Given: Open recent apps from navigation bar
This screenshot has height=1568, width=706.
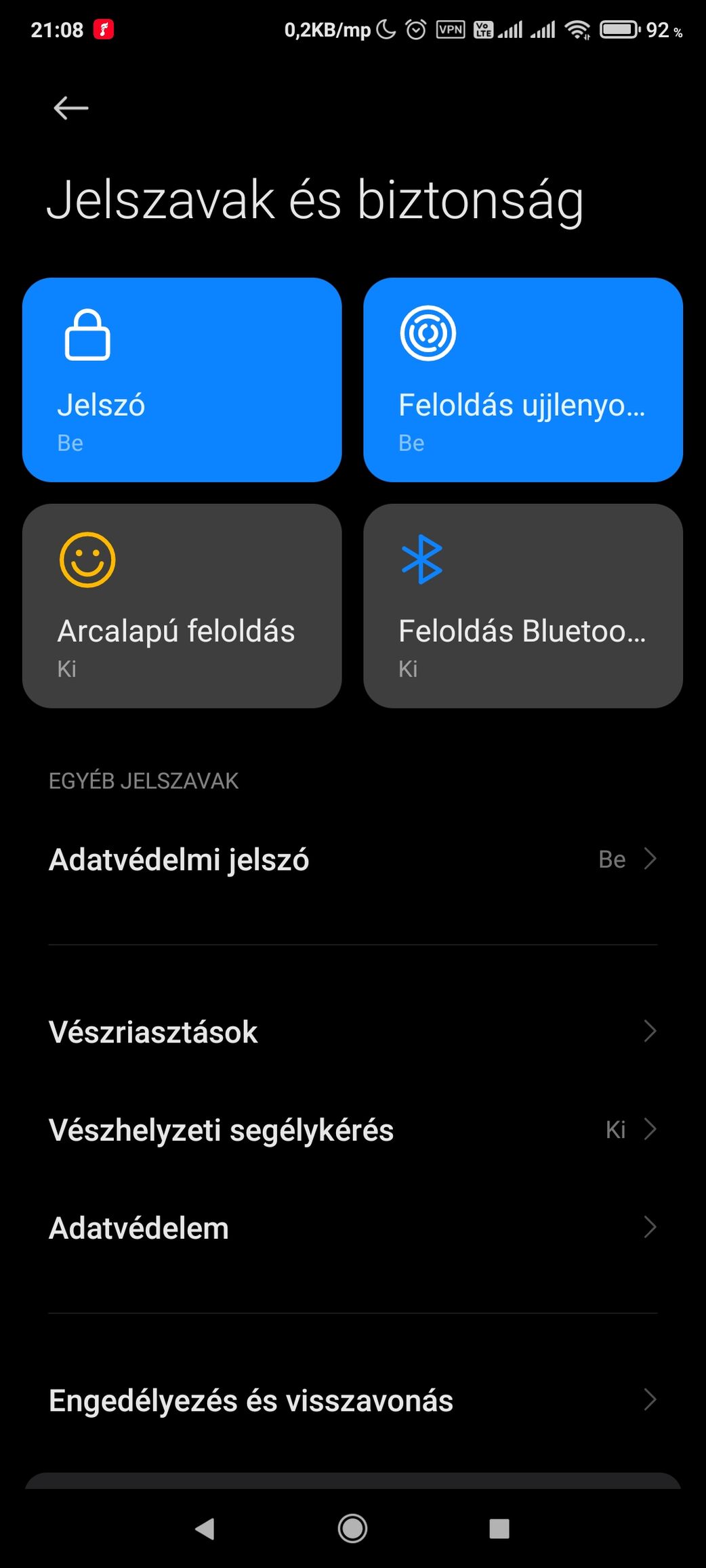Looking at the screenshot, I should click(499, 1528).
